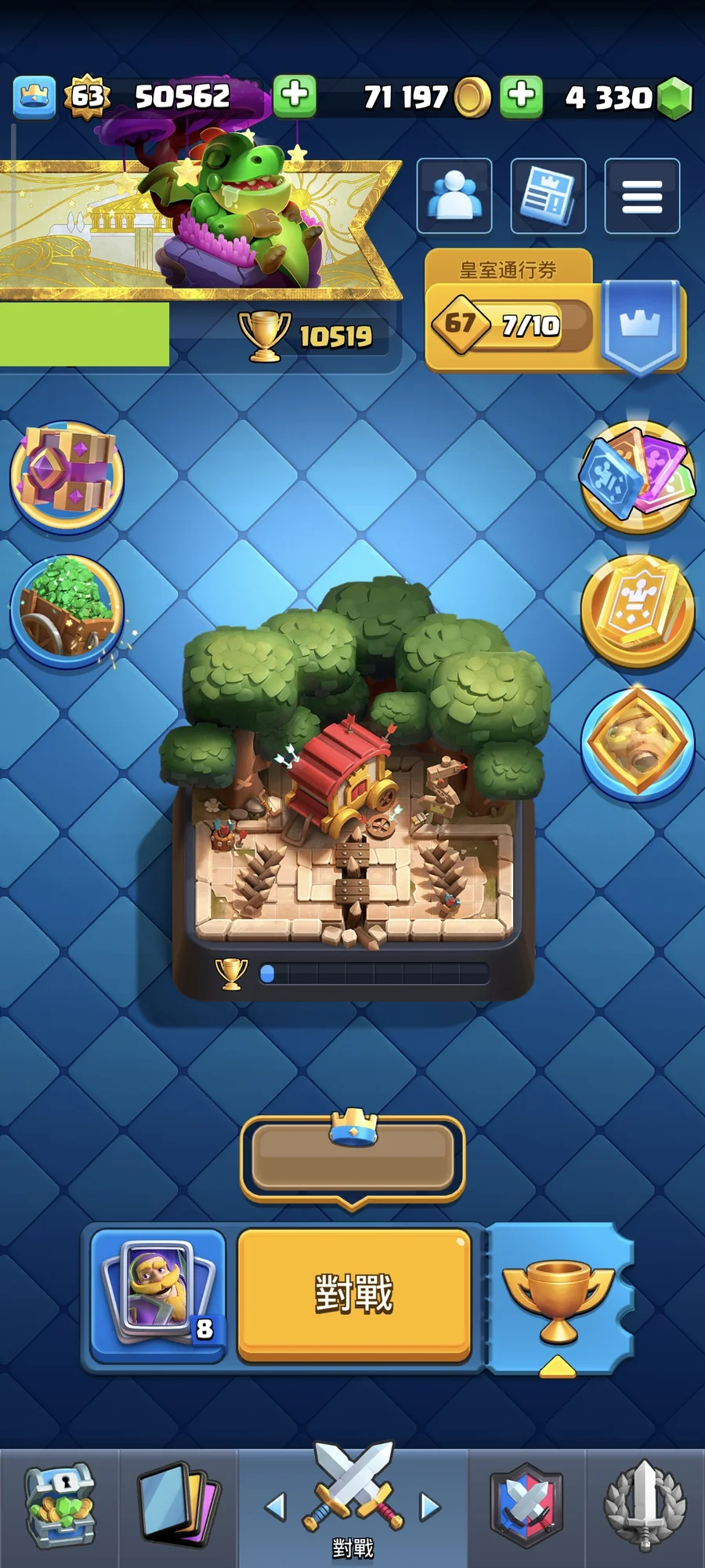Go to the shop chest tab
Screen dimensions: 705x1568
coord(60,1506)
